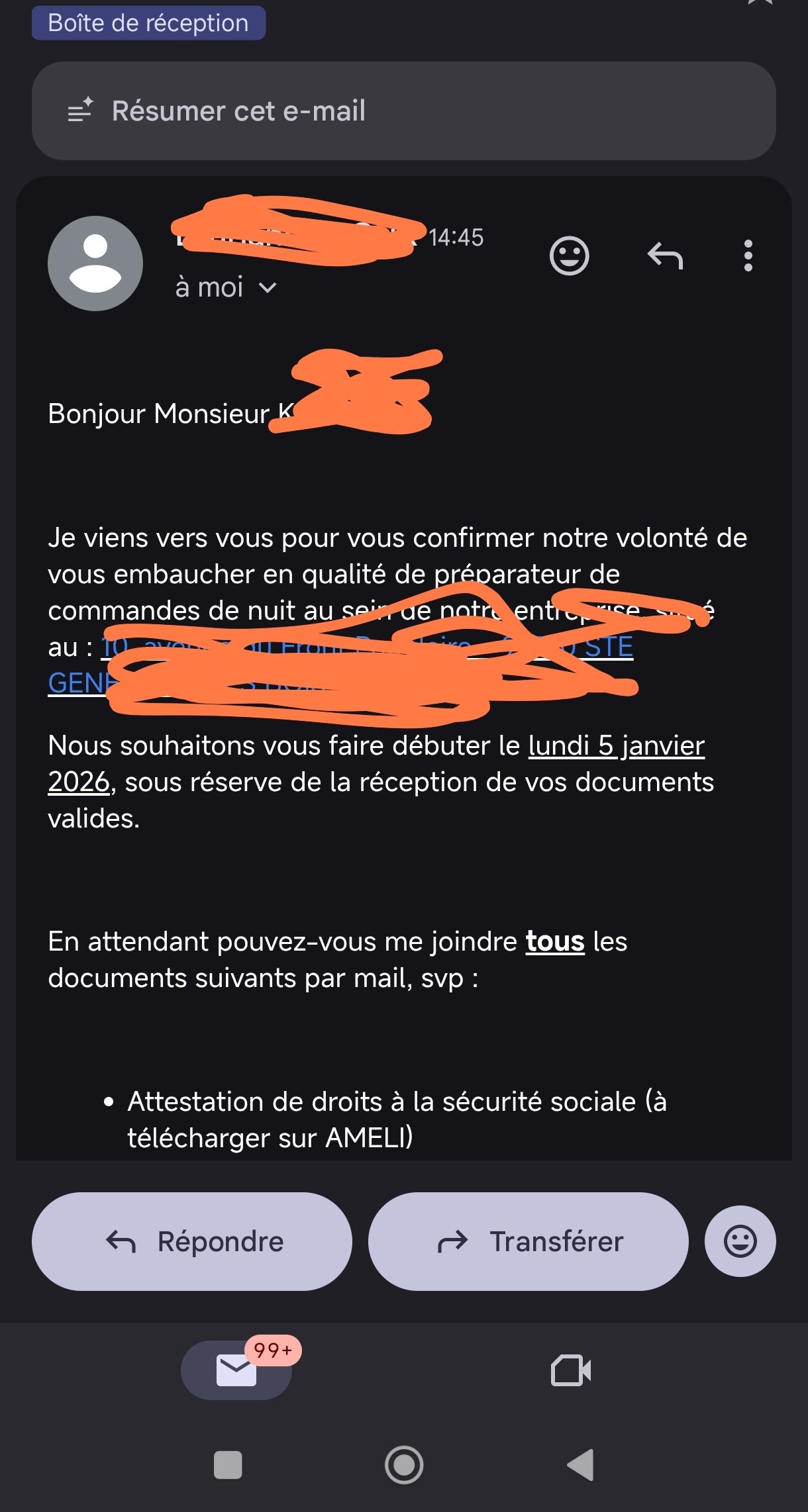This screenshot has width=808, height=1512.
Task: Go back with the system back button
Action: (581, 1464)
